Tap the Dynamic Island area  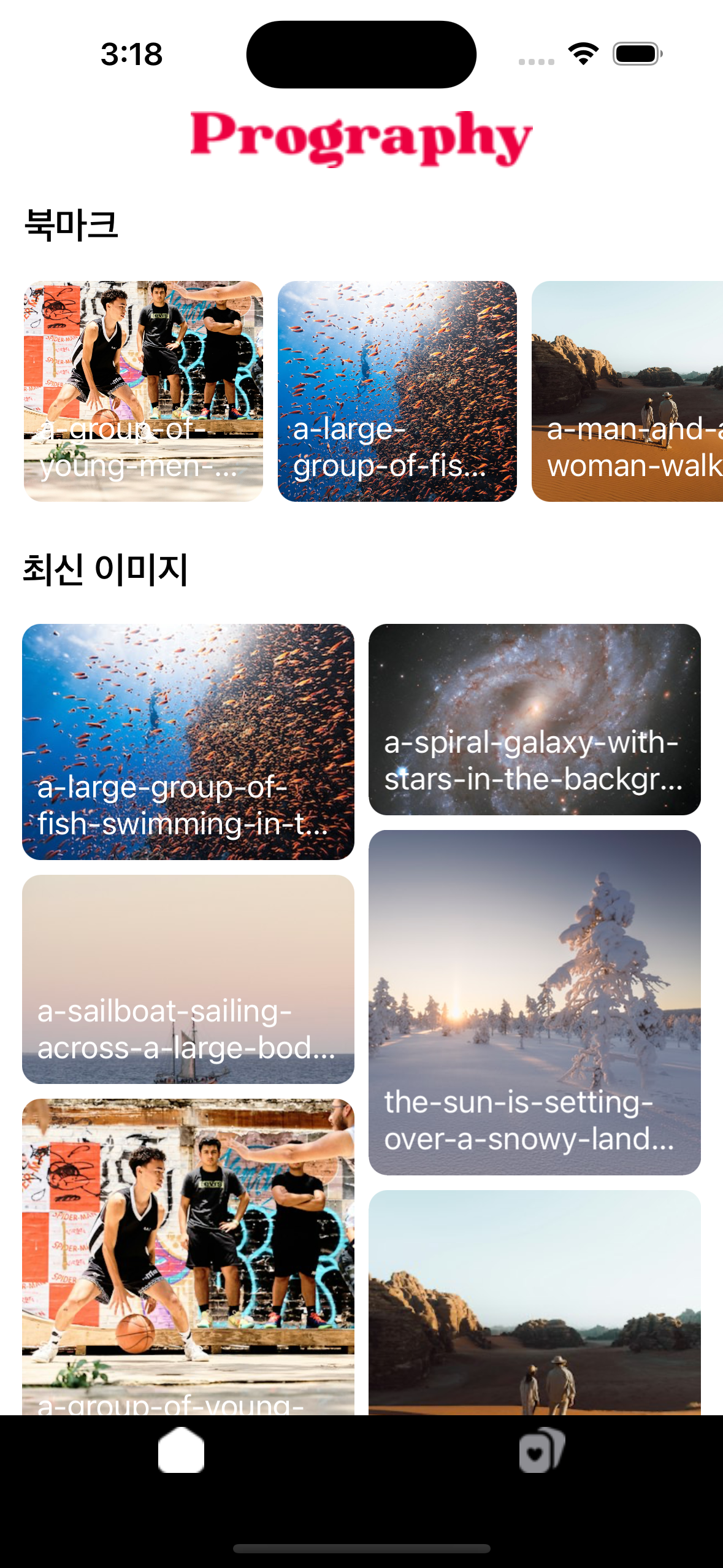click(x=361, y=53)
